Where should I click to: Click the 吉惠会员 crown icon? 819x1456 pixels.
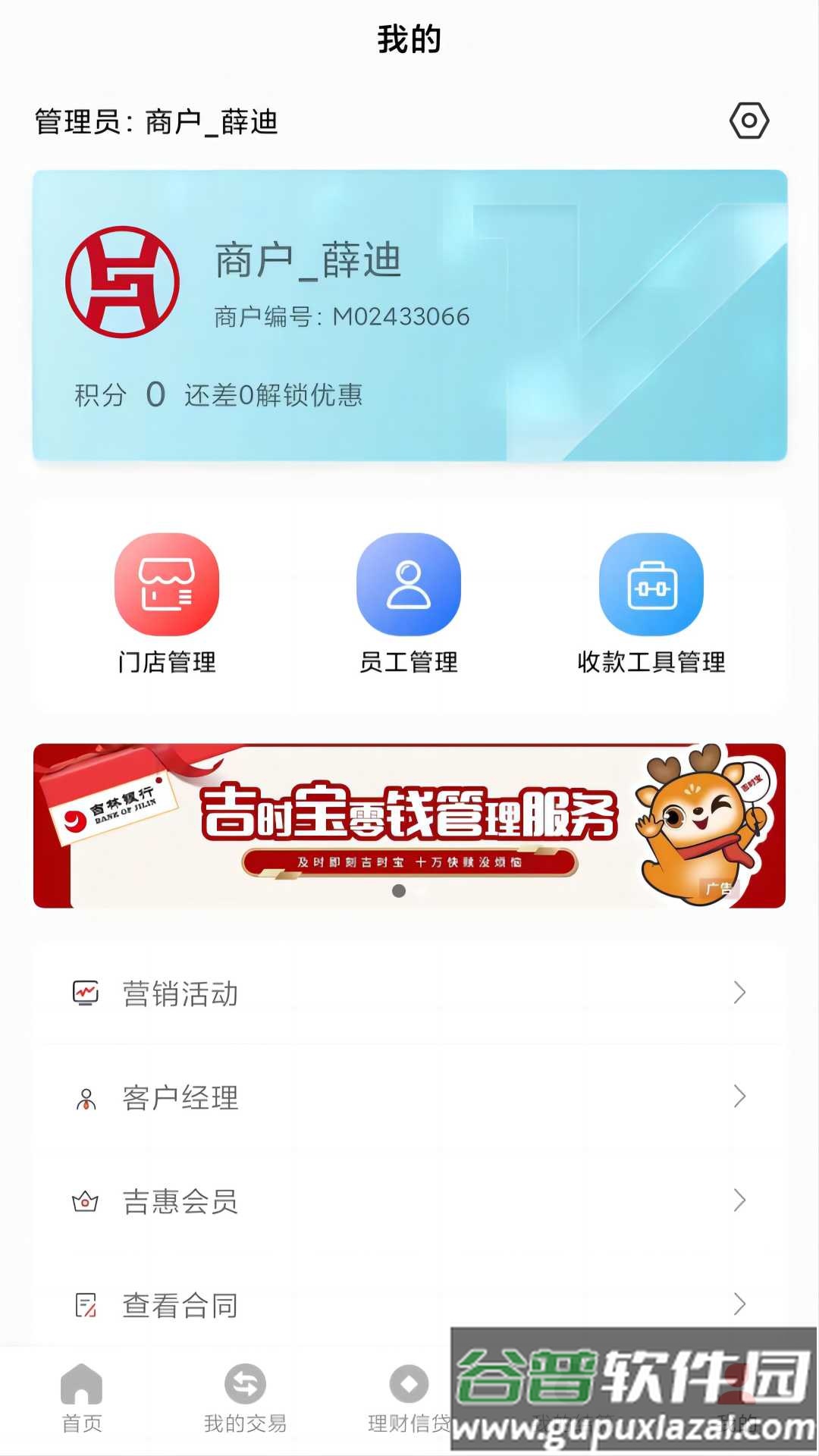pos(87,1203)
